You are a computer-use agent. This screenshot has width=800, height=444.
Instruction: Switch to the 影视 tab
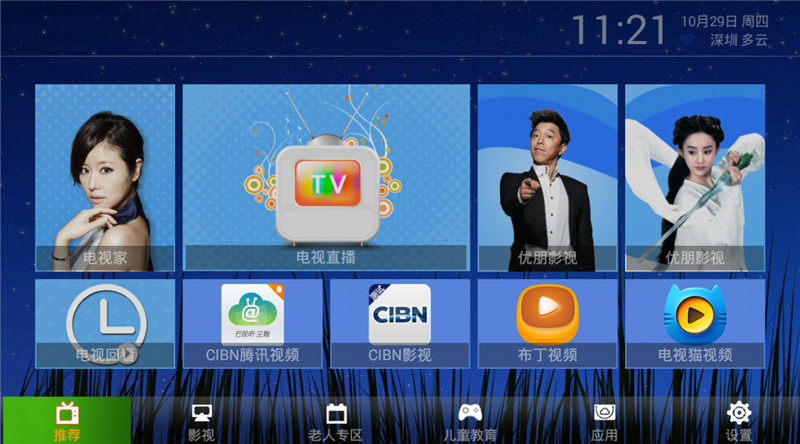pos(202,421)
